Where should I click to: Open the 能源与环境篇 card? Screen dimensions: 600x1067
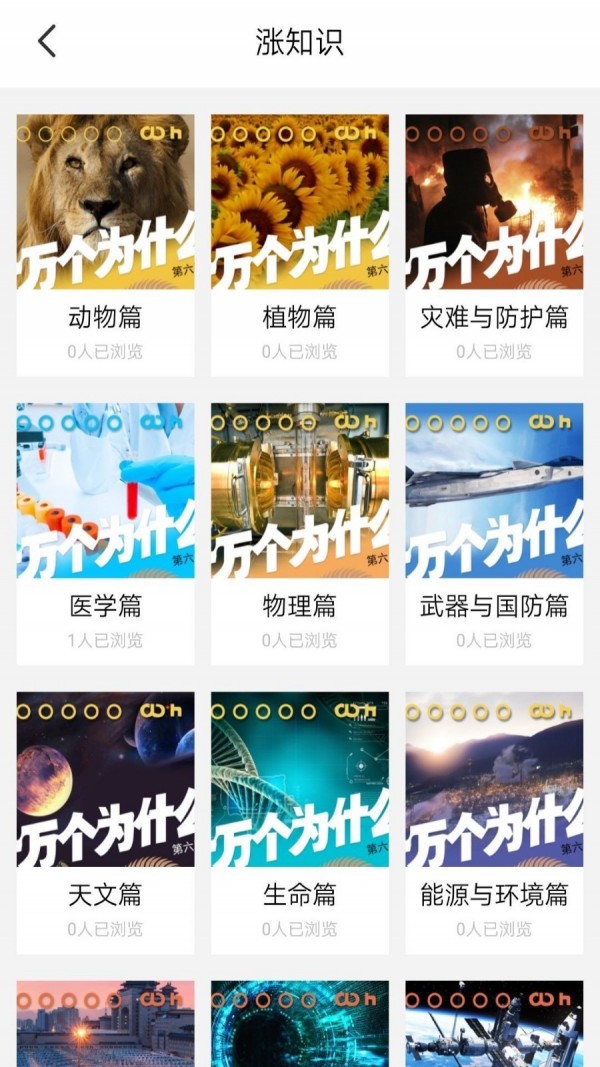pos(494,822)
